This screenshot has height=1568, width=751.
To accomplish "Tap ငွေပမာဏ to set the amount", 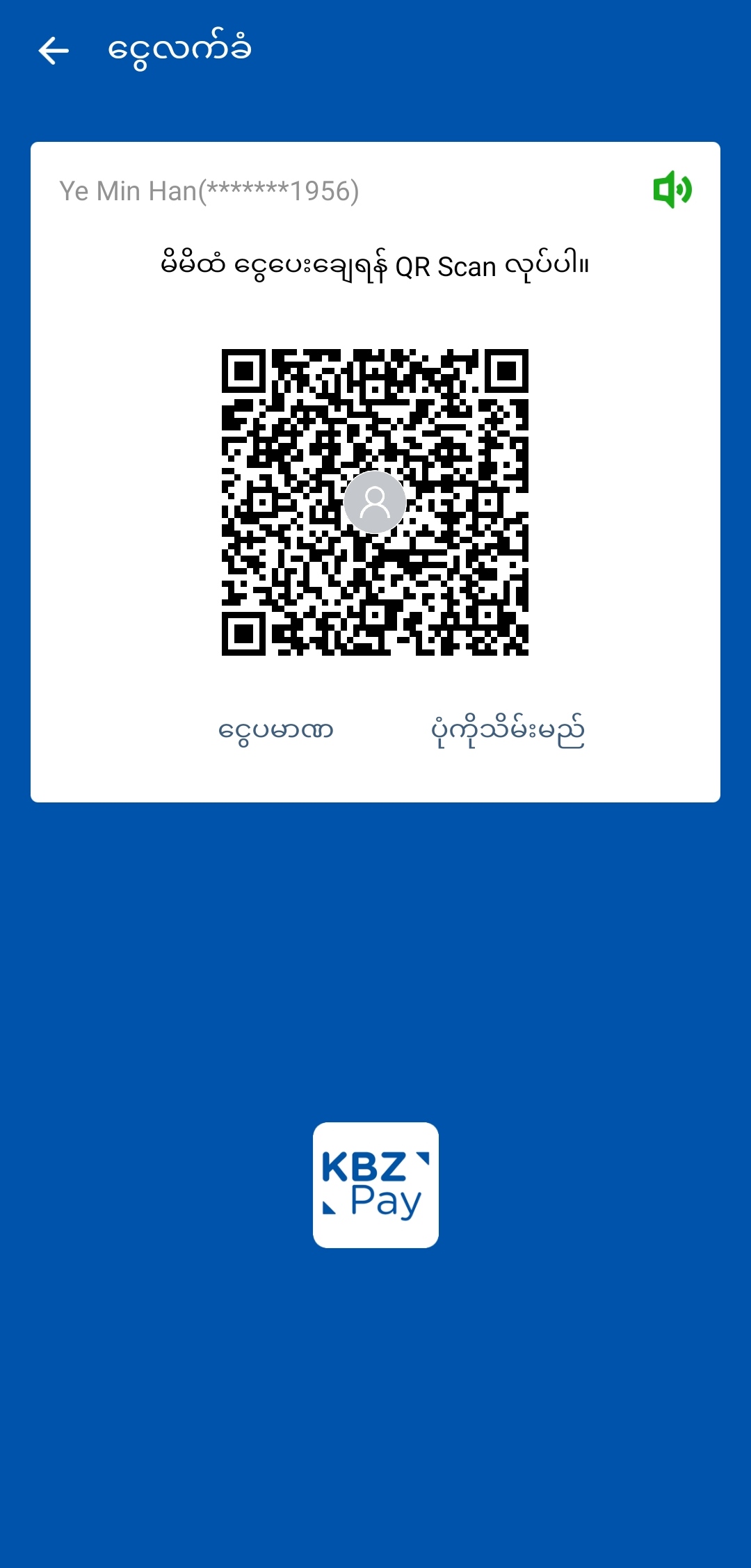I will [276, 731].
